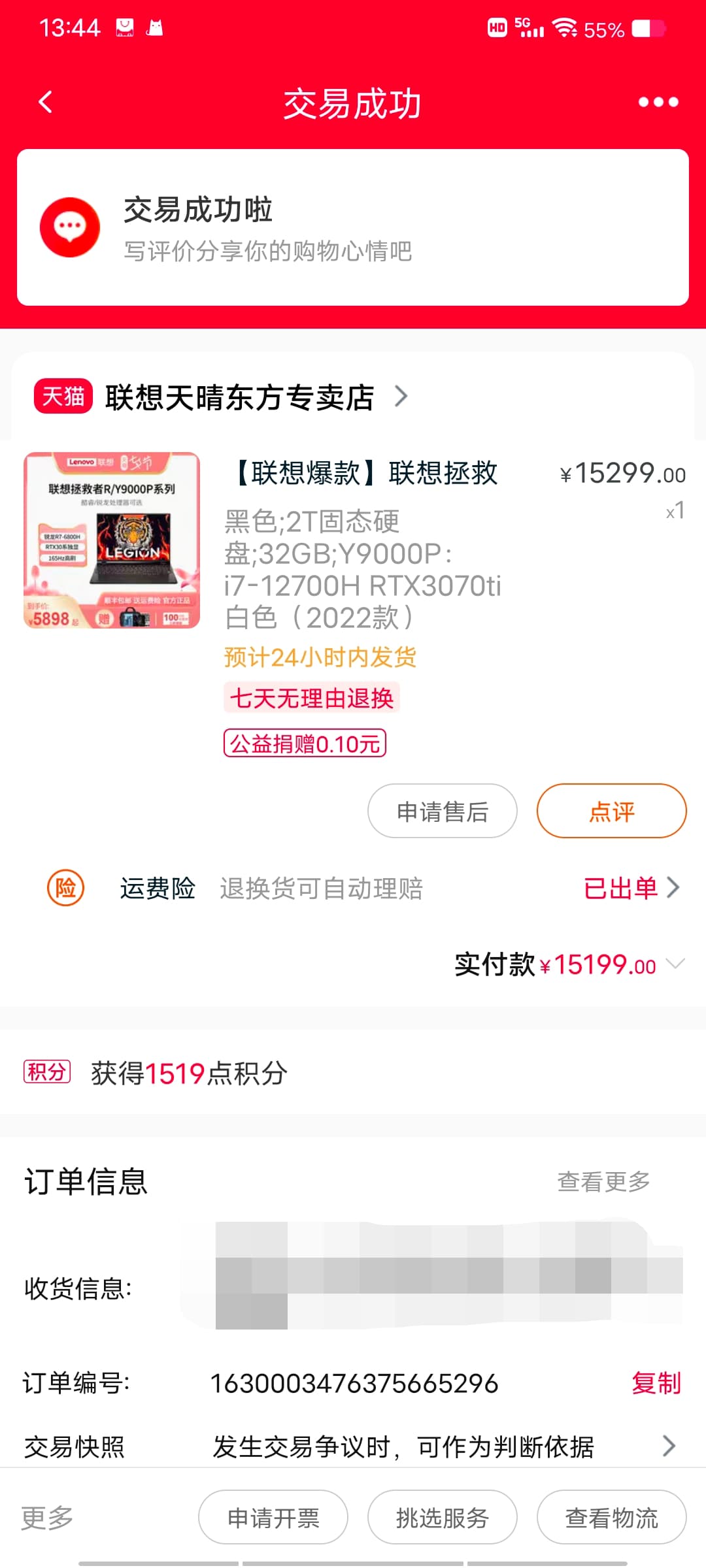Go back using the top-left arrow
Viewport: 706px width, 1568px height.
point(45,102)
